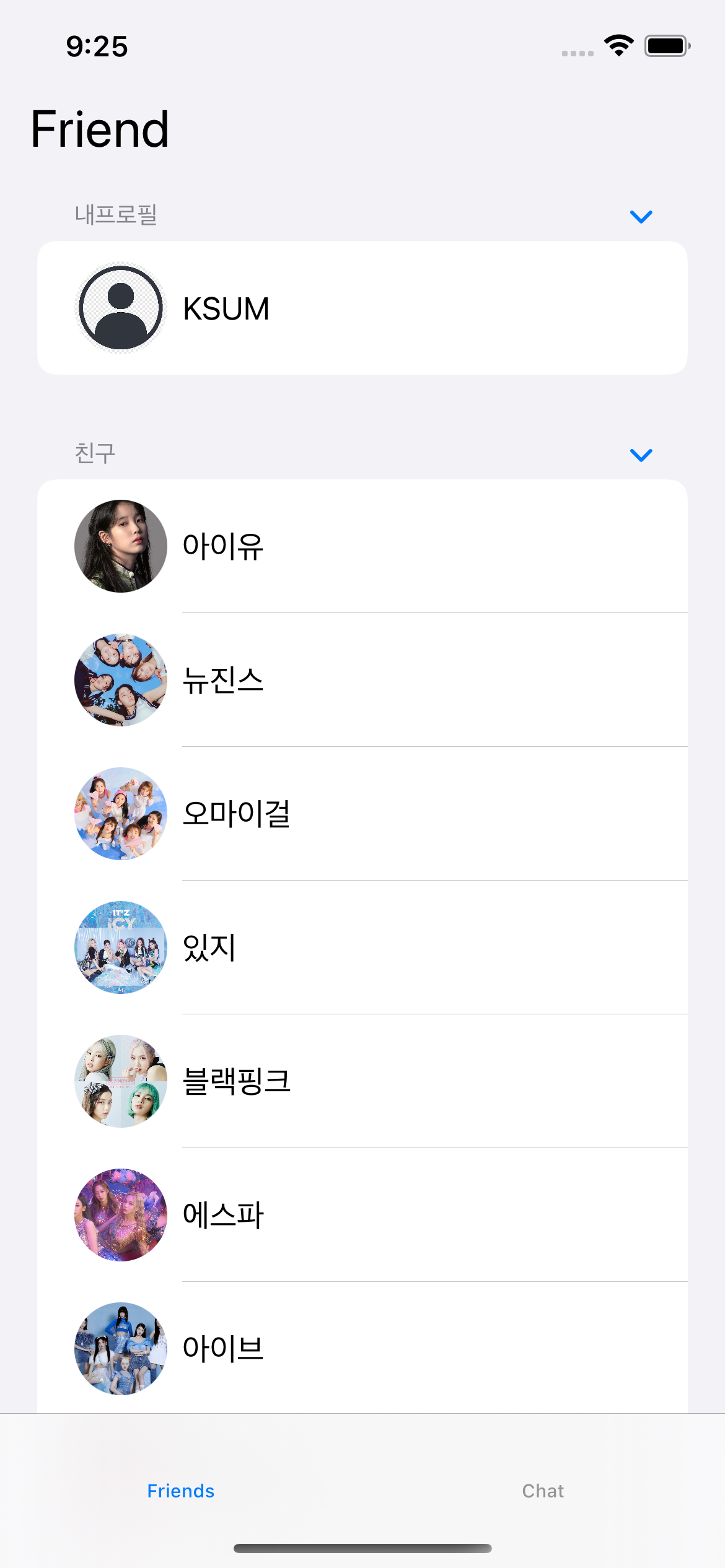Open 블랙핑크's profile picture
The image size is (725, 1568).
[120, 1081]
